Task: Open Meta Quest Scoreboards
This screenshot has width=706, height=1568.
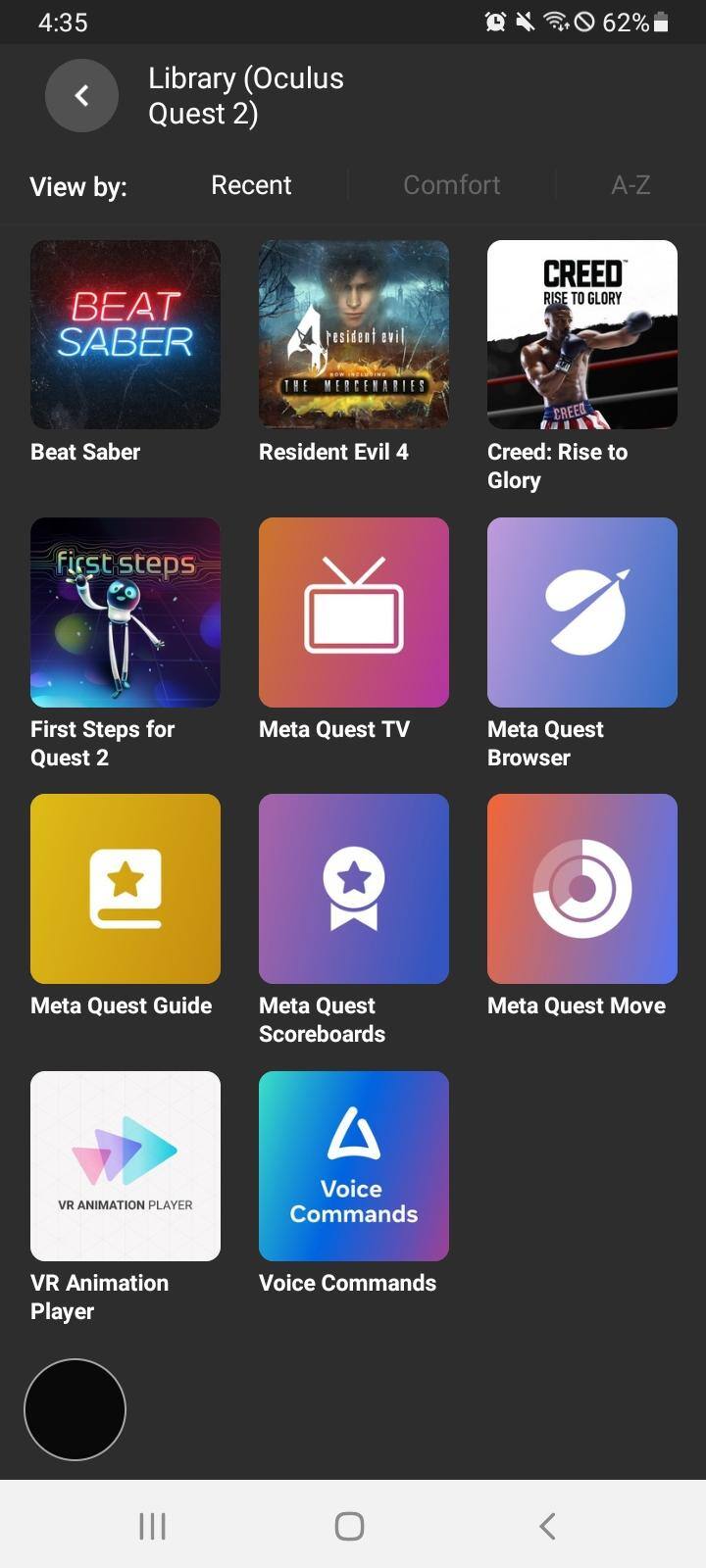Action: pyautogui.click(x=354, y=889)
